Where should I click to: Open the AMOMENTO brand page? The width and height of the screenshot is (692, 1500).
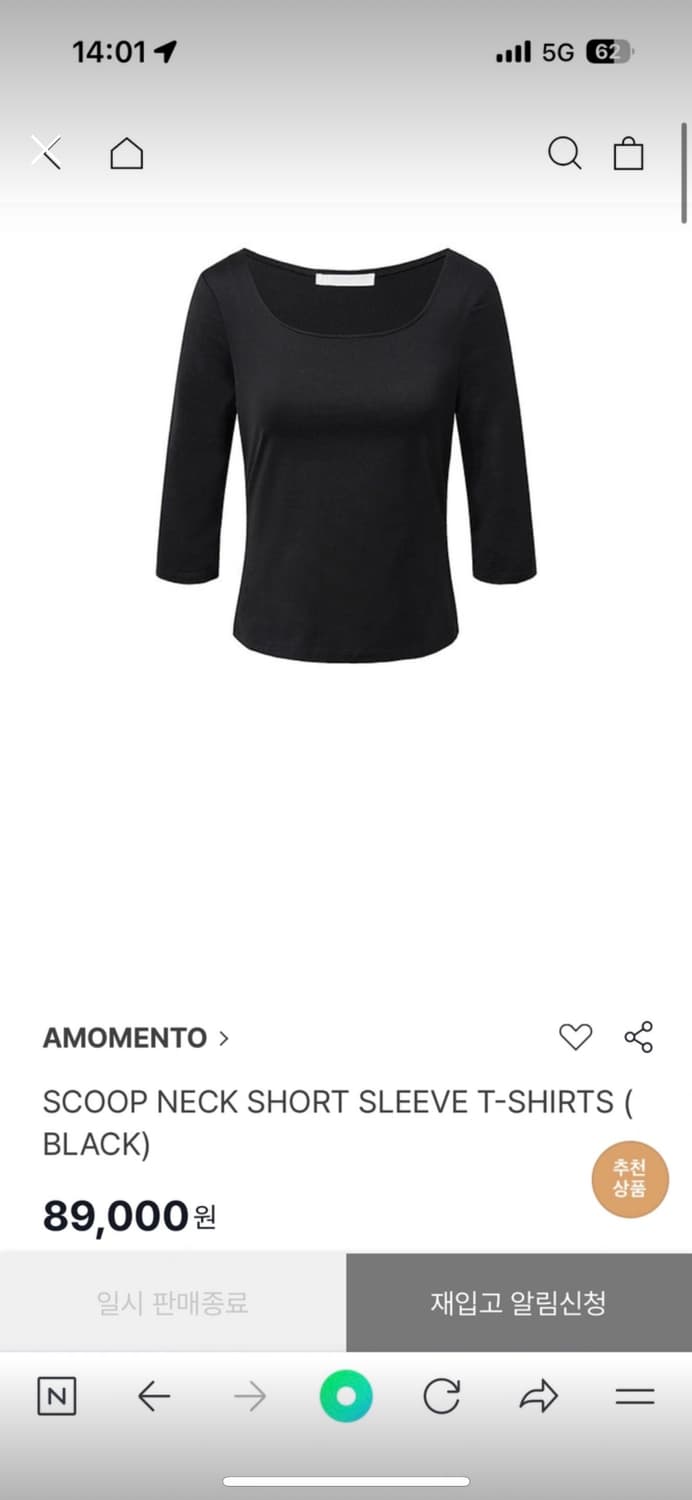point(135,1038)
